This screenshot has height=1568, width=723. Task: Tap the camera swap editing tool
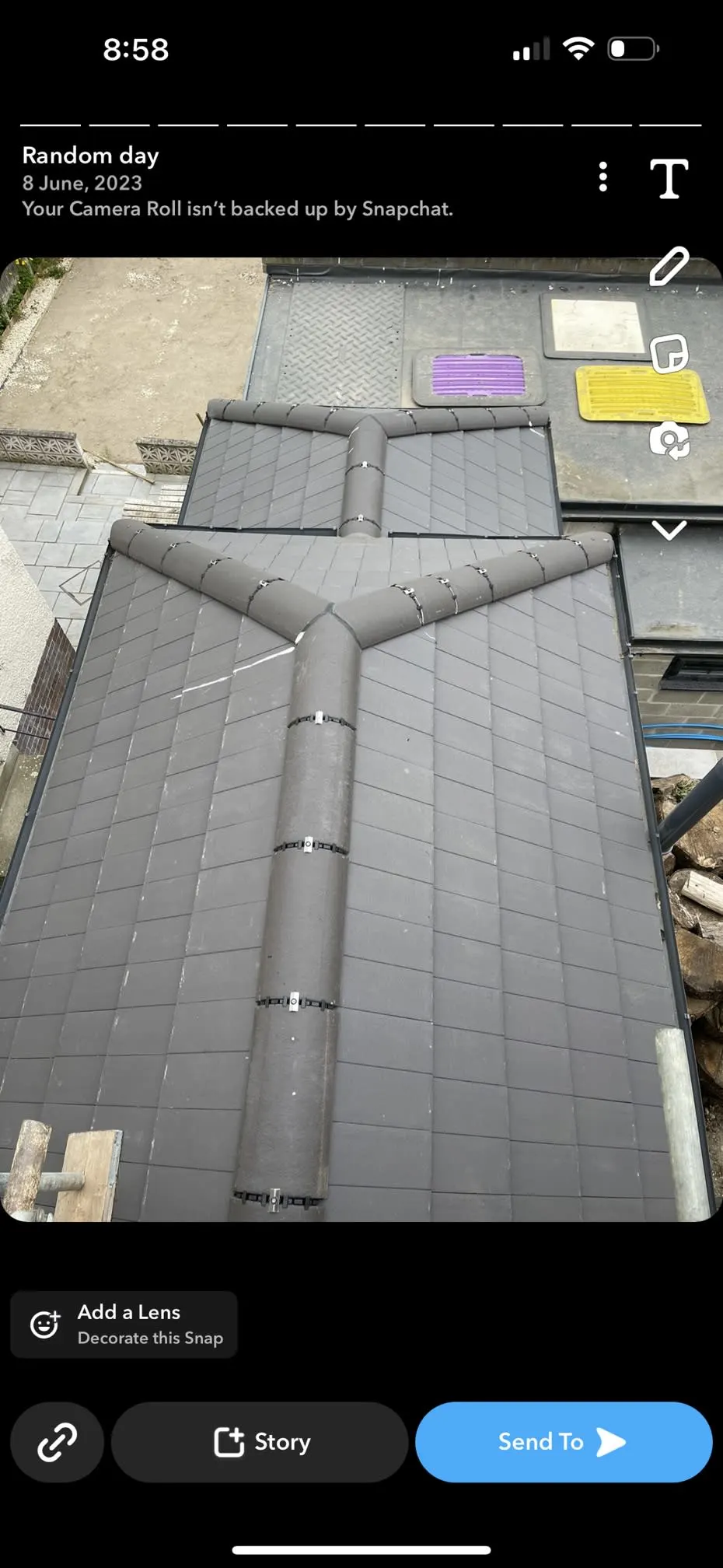click(669, 441)
